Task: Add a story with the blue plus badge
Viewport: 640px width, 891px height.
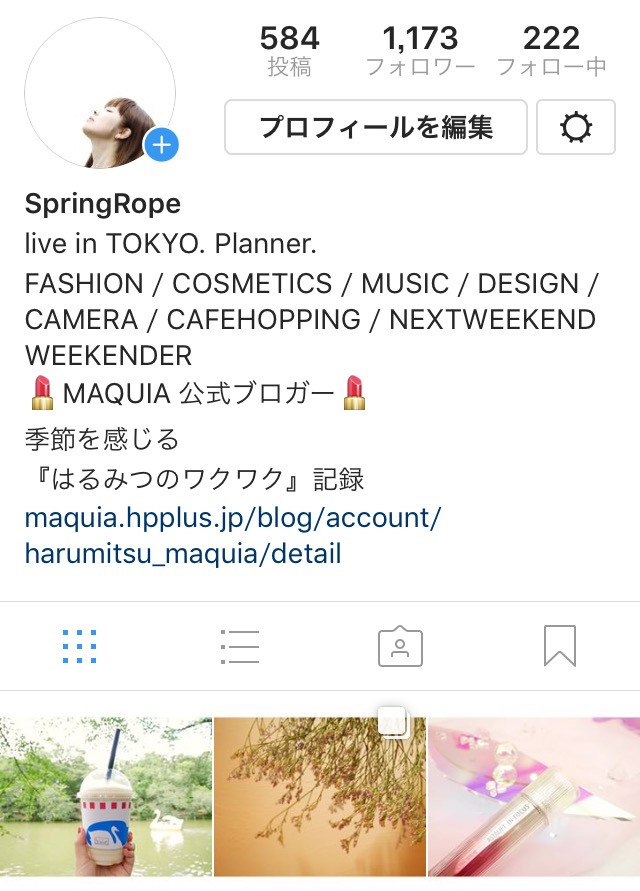Action: (x=161, y=146)
